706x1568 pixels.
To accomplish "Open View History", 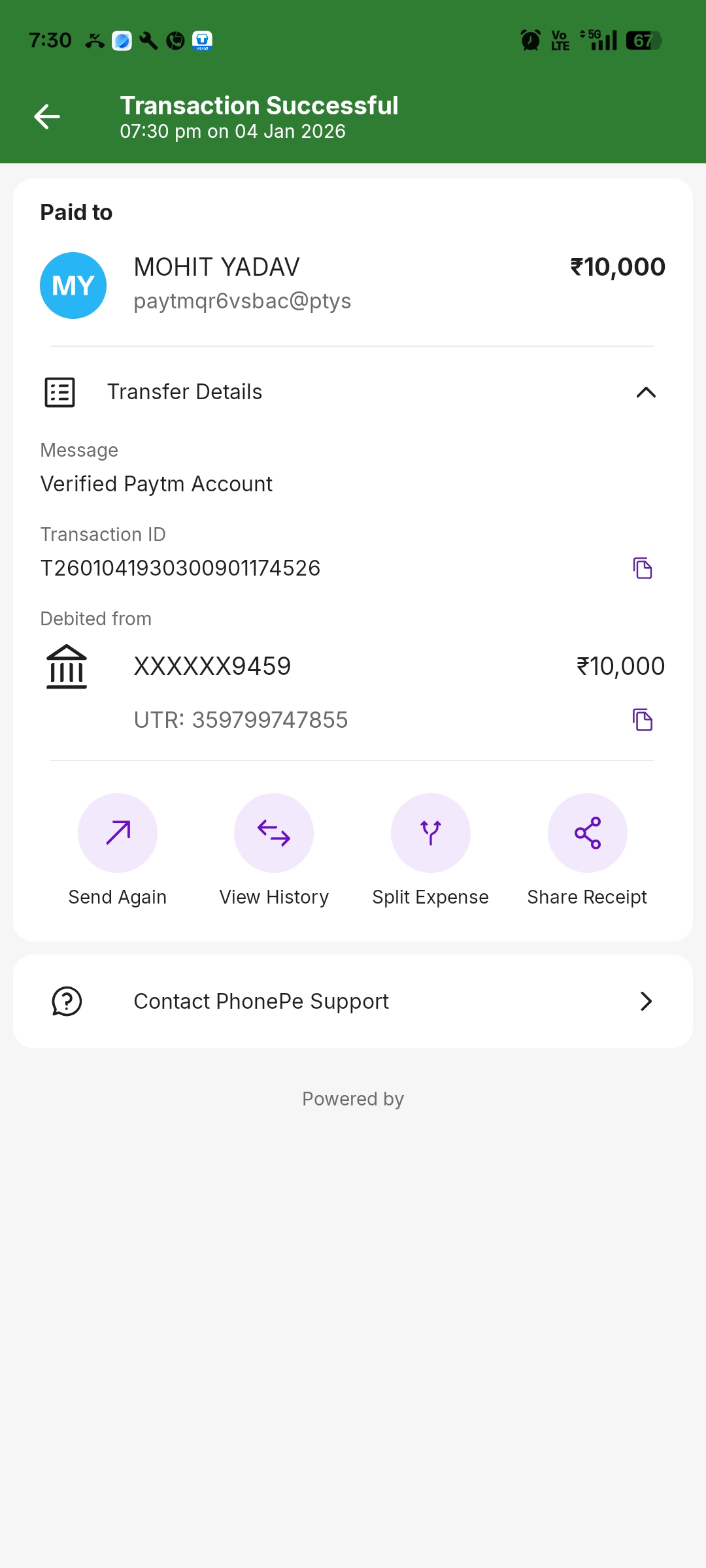I will (x=274, y=833).
